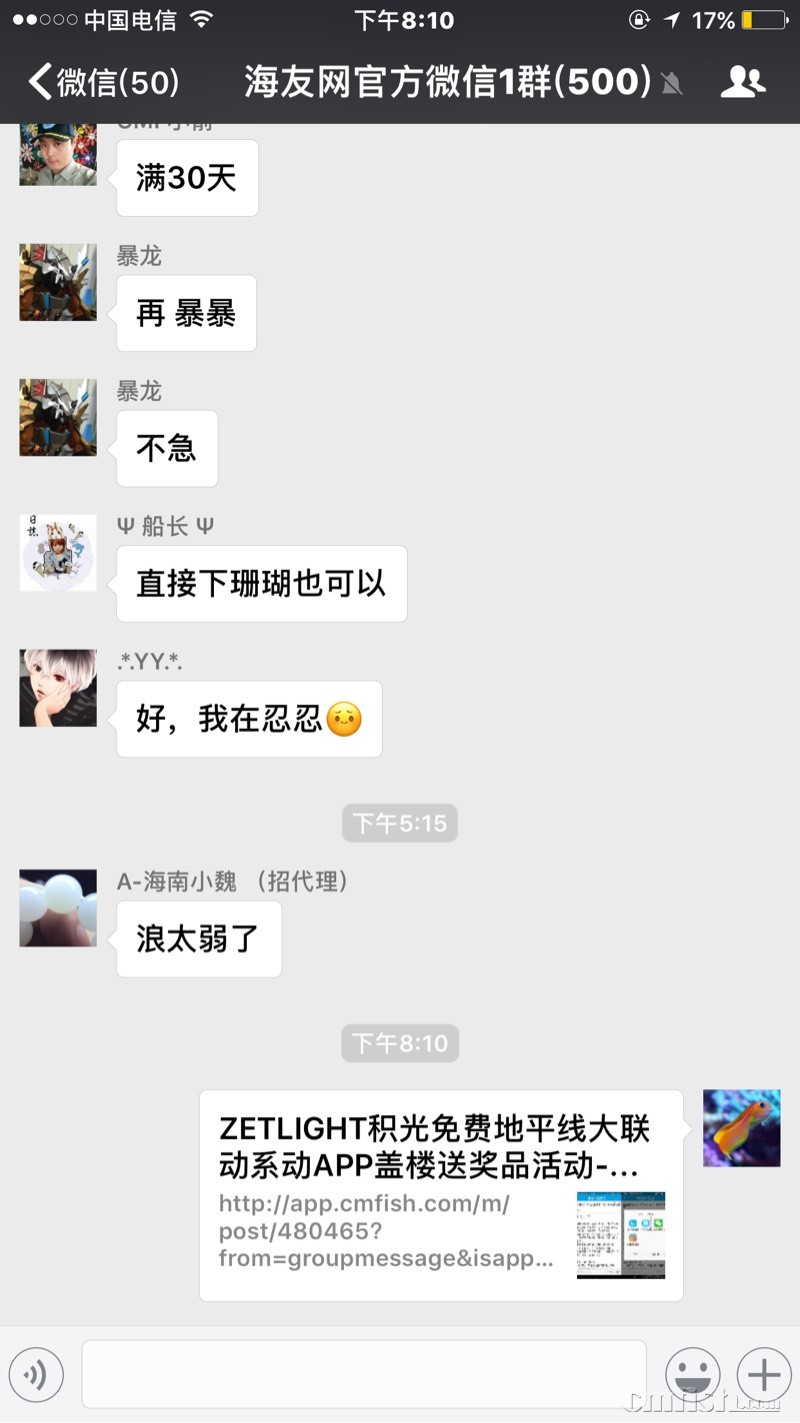800x1423 pixels.
Task: Open the emoji sticker panel
Action: (693, 1375)
